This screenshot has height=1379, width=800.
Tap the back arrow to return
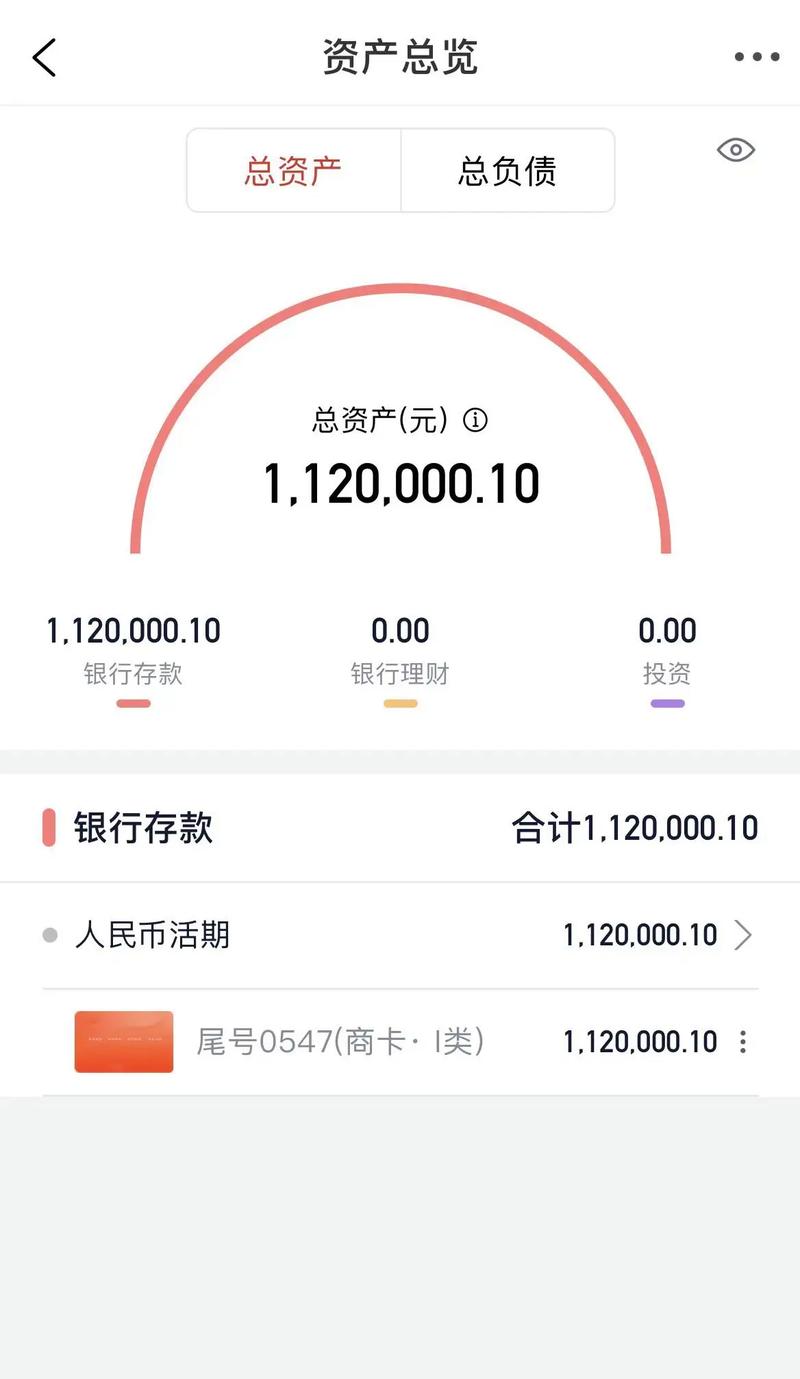(45, 57)
